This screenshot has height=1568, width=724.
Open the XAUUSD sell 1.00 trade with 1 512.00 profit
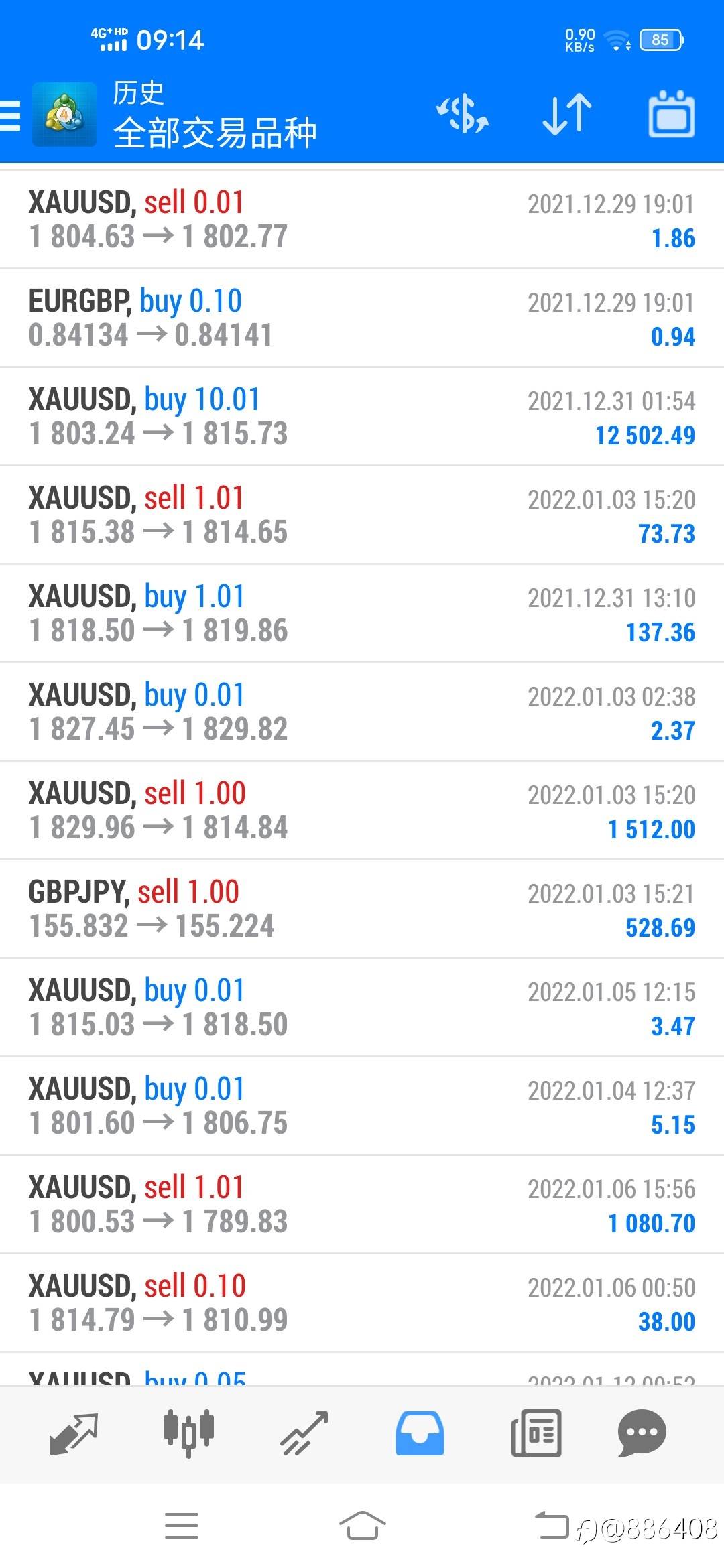point(362,811)
